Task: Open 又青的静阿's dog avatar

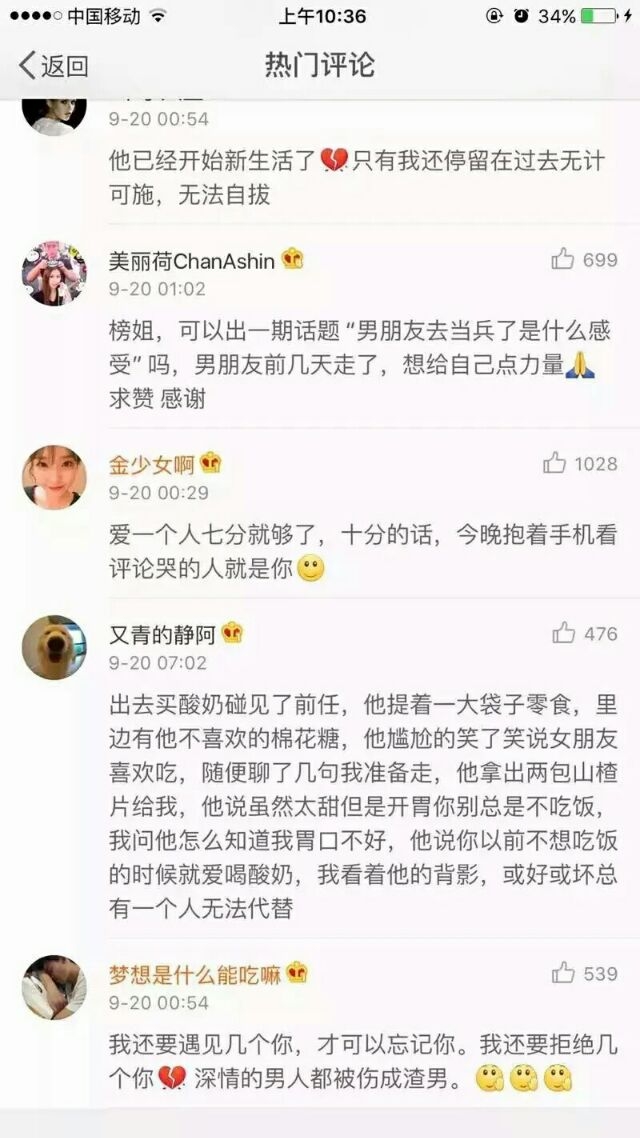Action: [54, 647]
